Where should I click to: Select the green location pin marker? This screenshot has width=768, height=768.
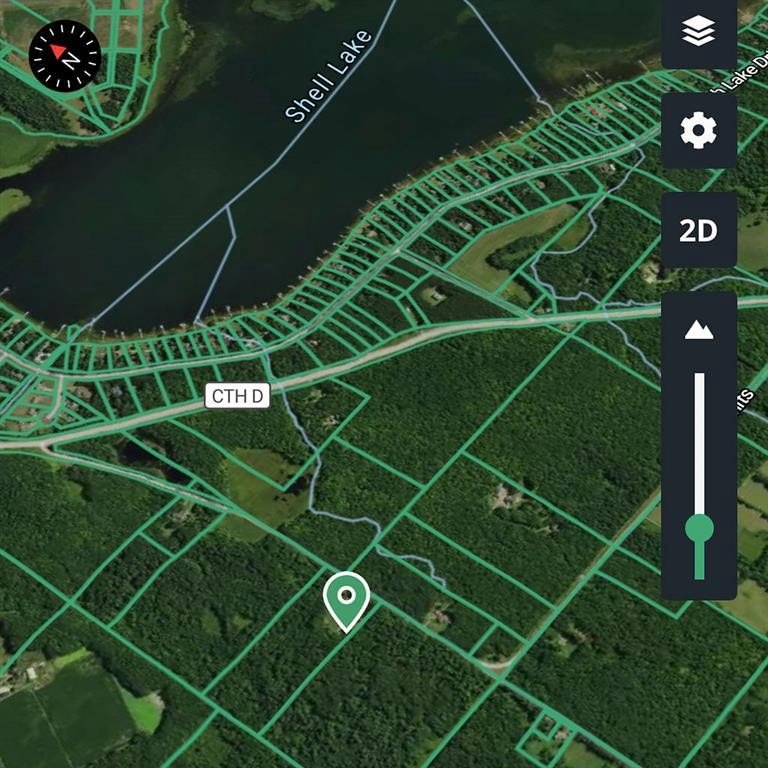point(346,600)
